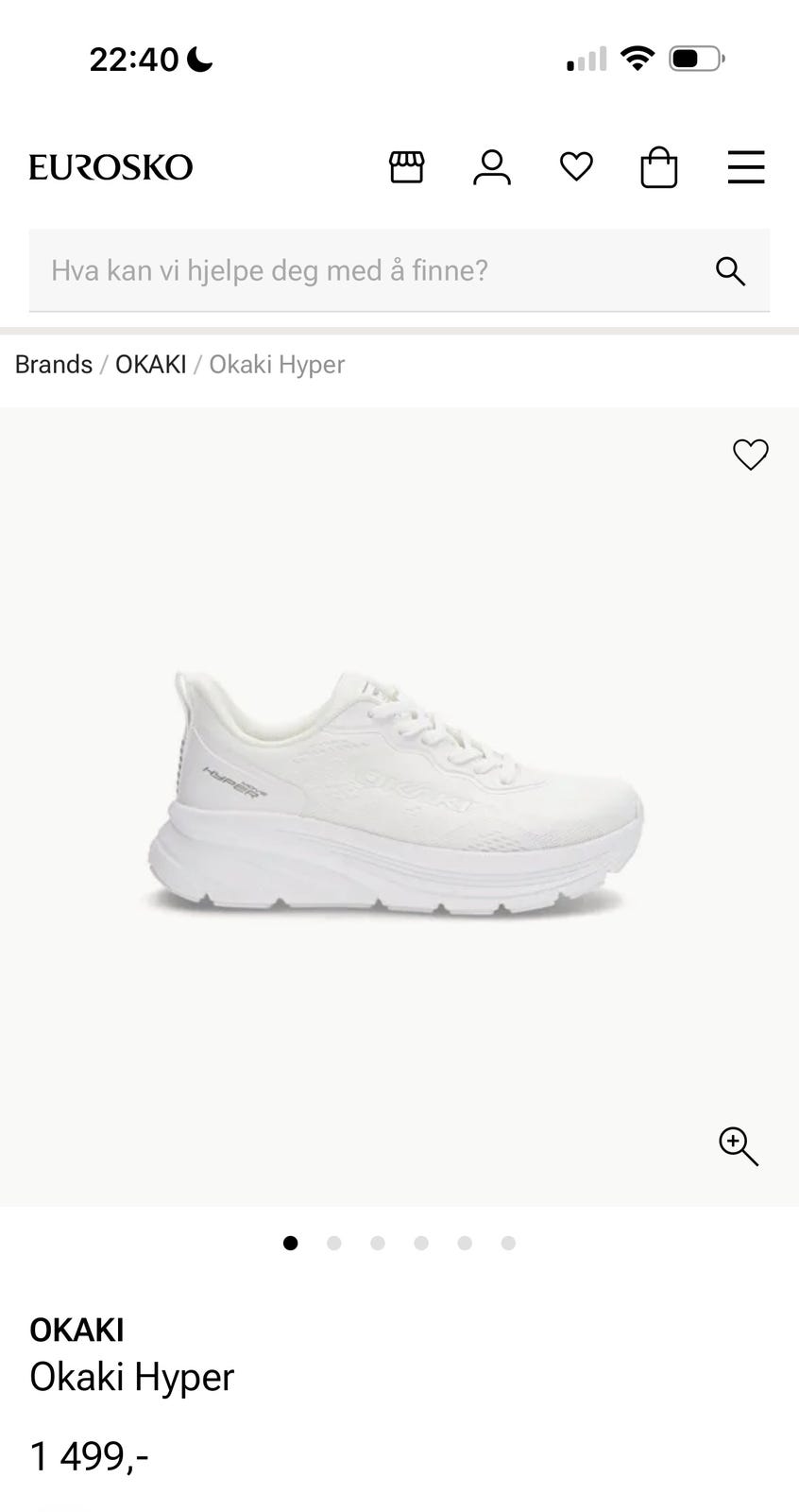The image size is (799, 1512).
Task: Open the shopping bag
Action: [x=659, y=167]
